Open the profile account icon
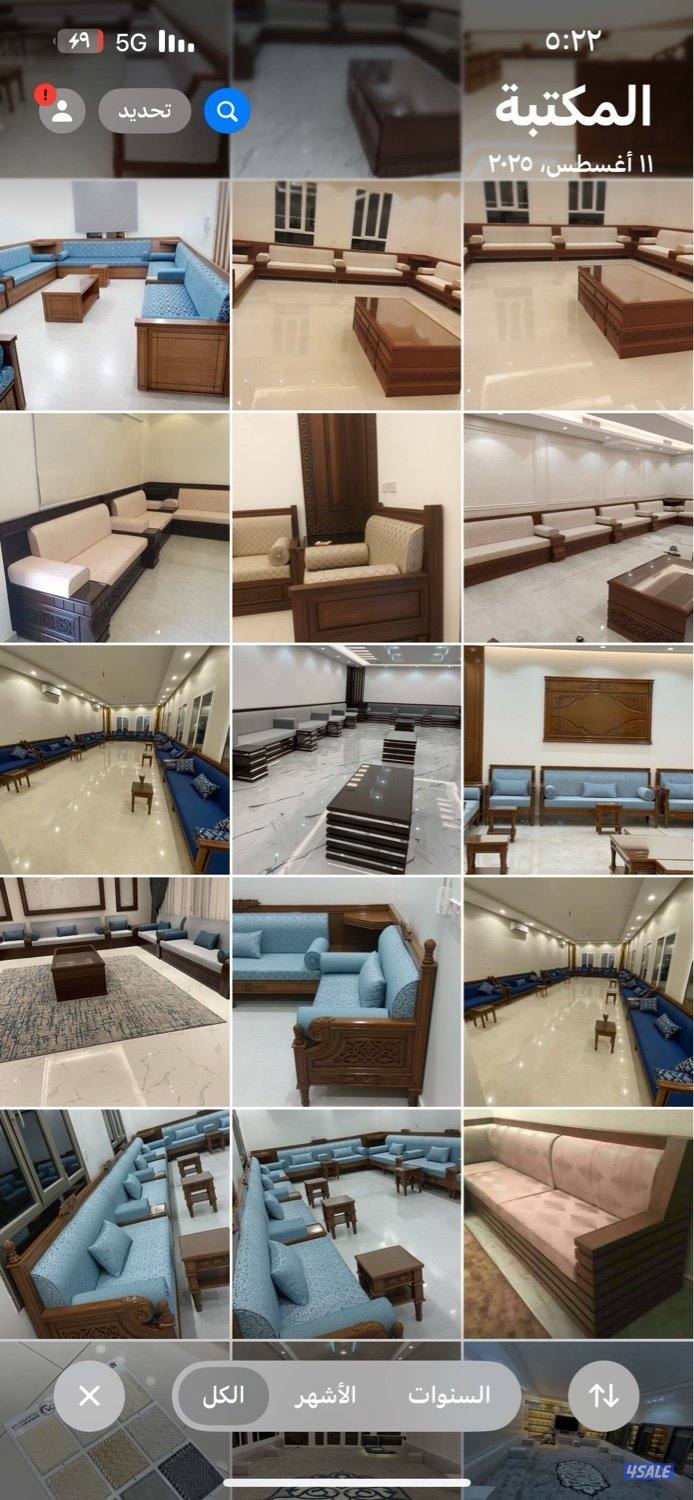 62,110
